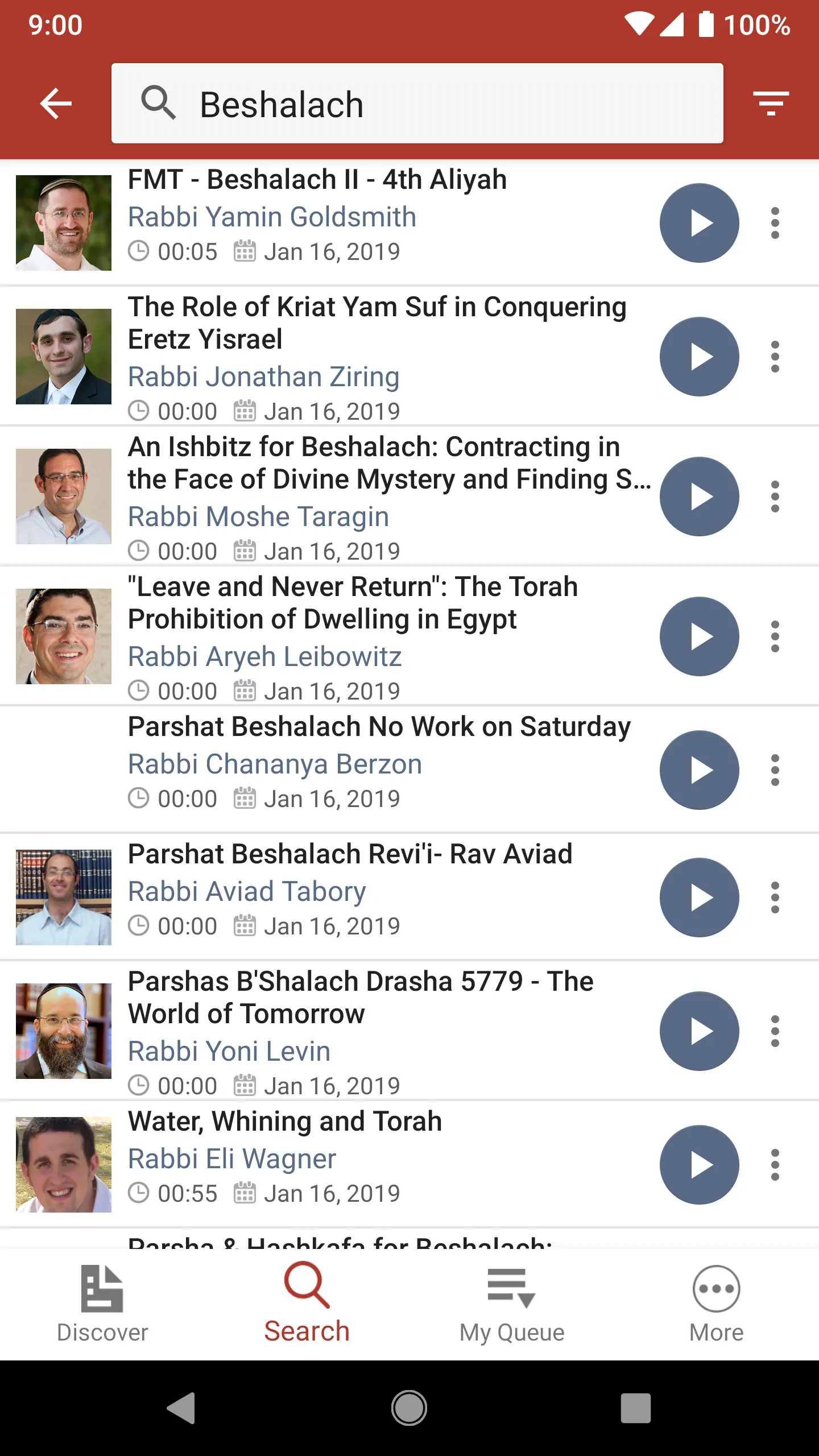This screenshot has width=819, height=1456.
Task: Open "Leave and Never Return" lecture
Action: [353, 603]
